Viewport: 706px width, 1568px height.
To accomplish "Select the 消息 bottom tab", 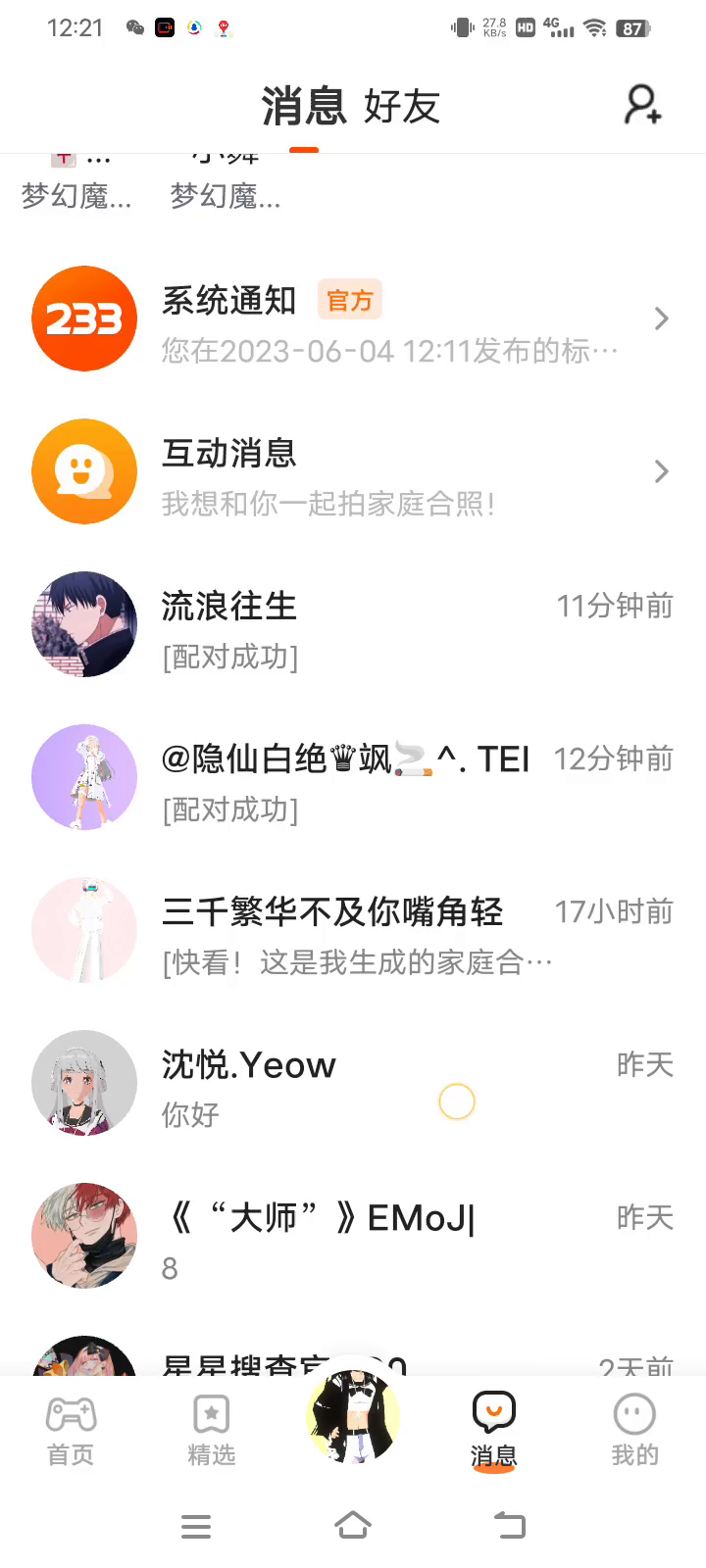I will click(494, 1429).
